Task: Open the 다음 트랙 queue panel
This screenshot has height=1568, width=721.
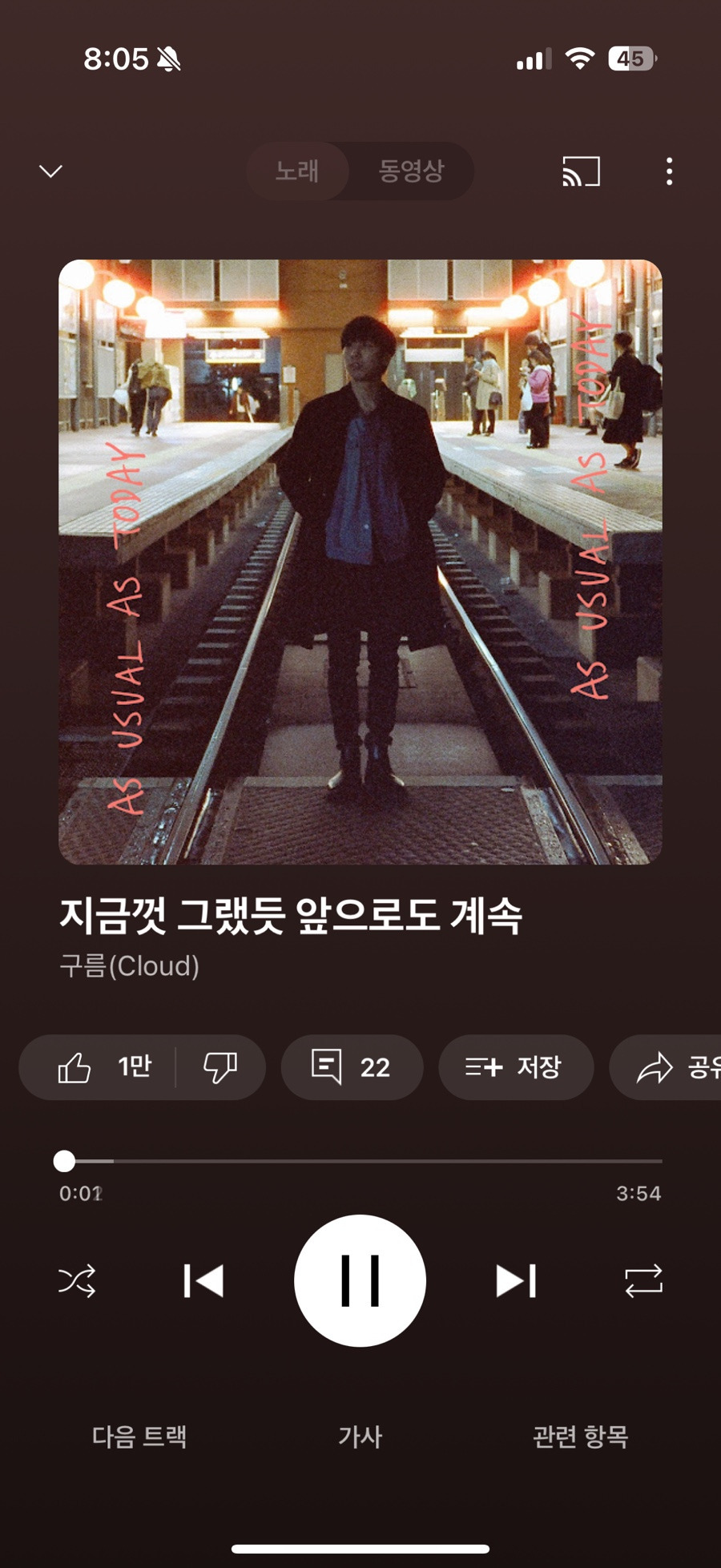Action: point(139,1437)
